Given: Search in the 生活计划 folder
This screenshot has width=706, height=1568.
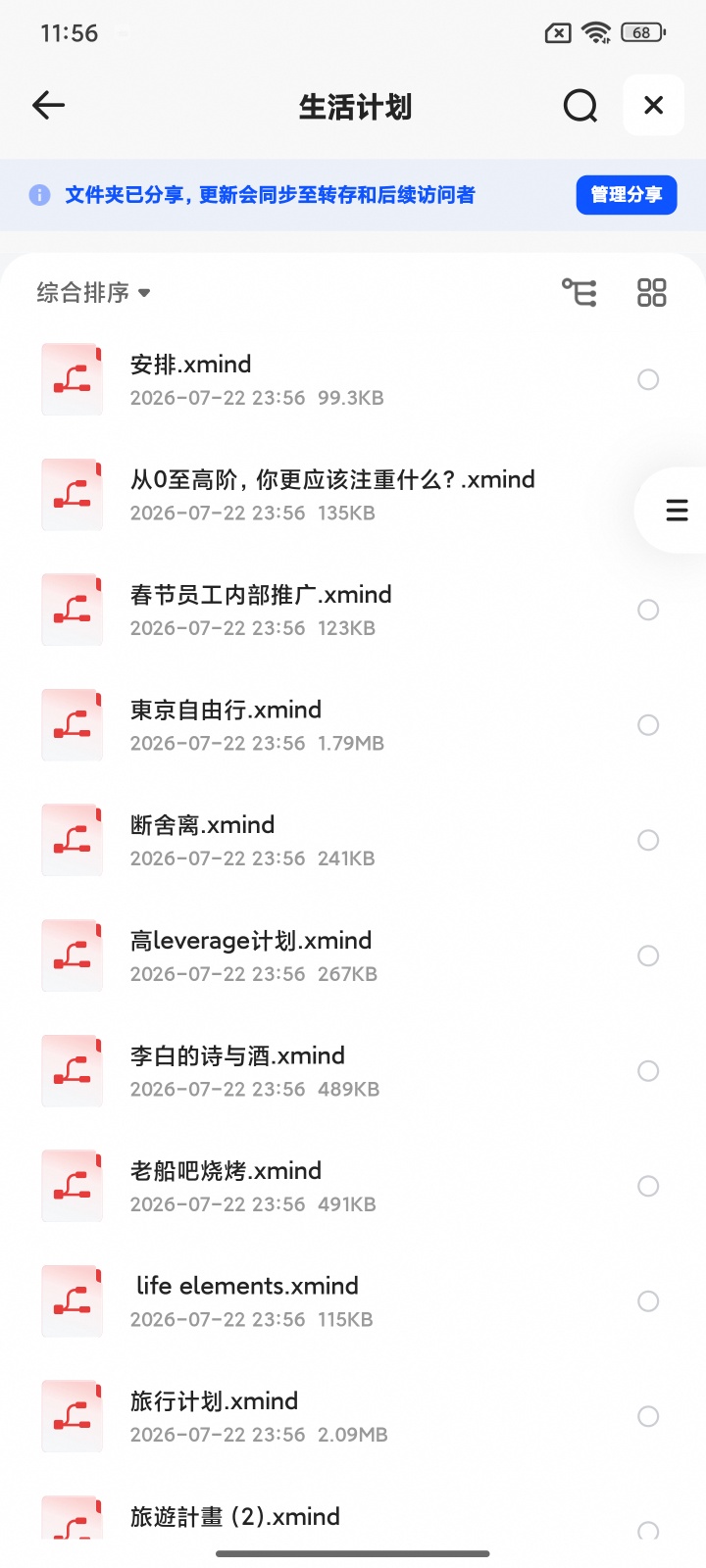Looking at the screenshot, I should pyautogui.click(x=580, y=105).
